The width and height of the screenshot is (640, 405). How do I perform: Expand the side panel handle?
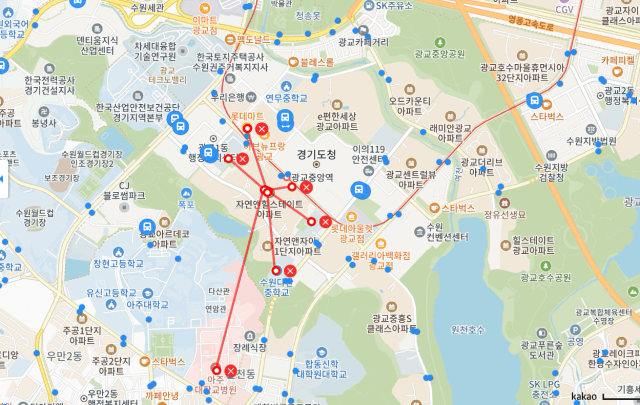click(x=2, y=181)
